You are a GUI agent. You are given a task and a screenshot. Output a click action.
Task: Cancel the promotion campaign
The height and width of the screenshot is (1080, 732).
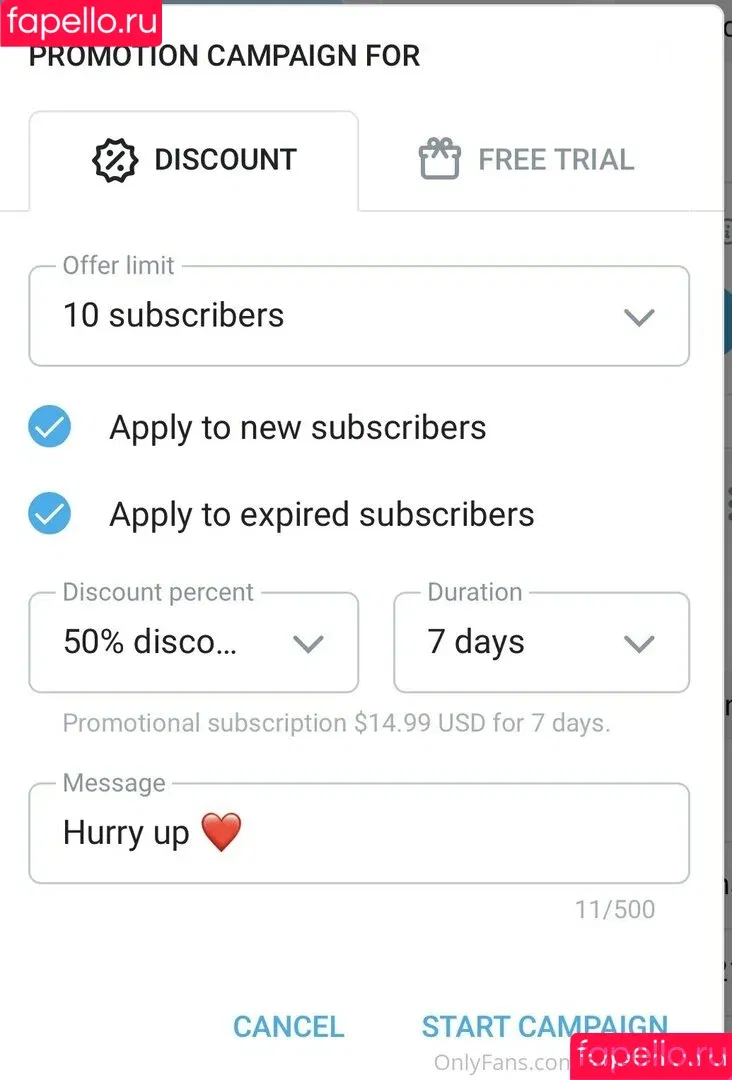[288, 1026]
